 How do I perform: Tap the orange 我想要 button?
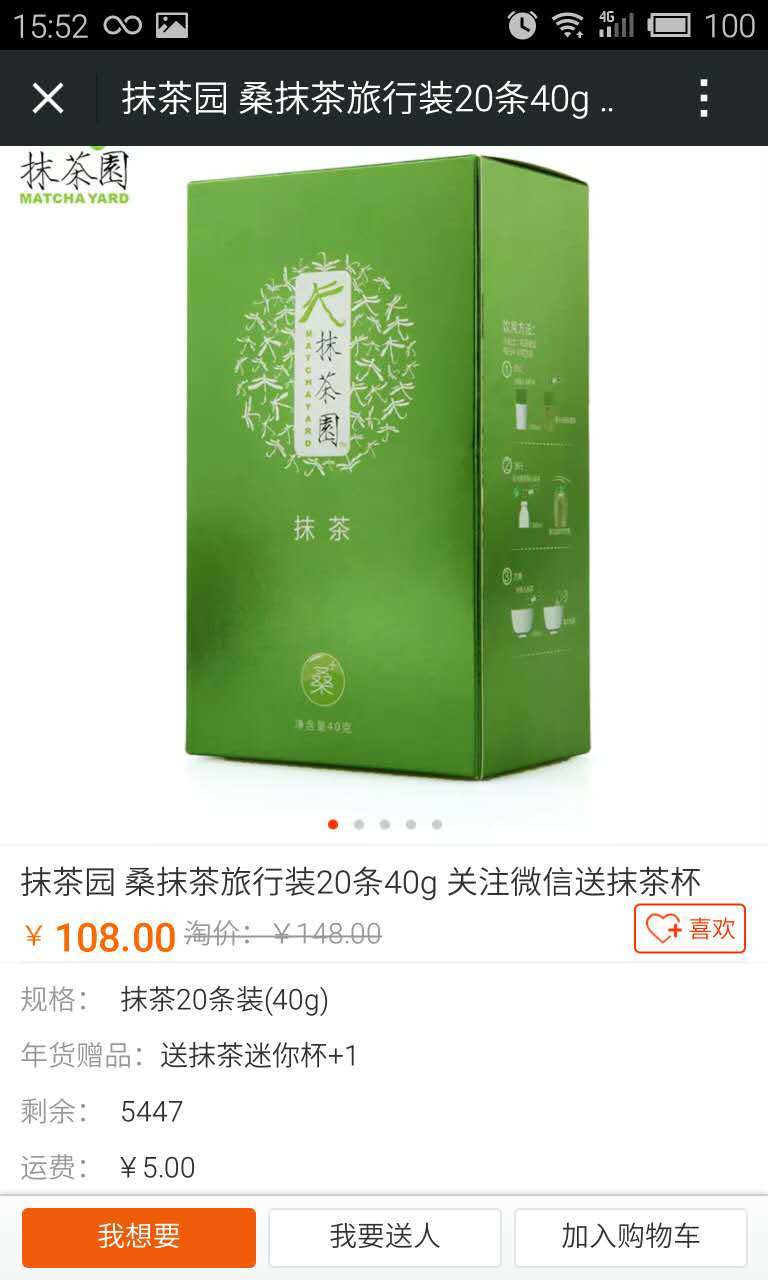click(139, 1237)
